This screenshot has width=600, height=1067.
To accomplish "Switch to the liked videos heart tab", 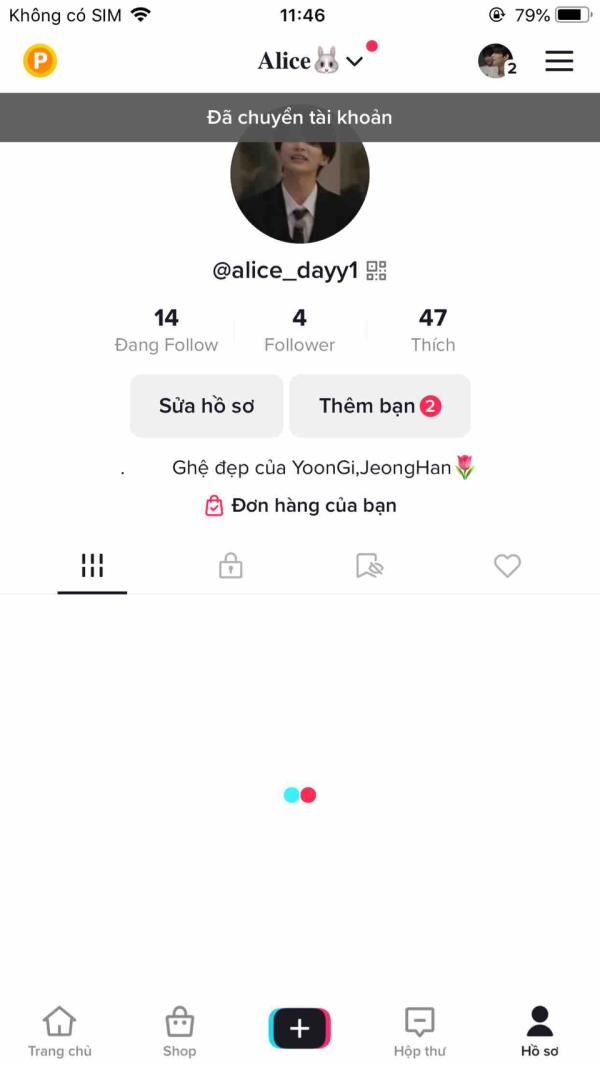I will 507,566.
